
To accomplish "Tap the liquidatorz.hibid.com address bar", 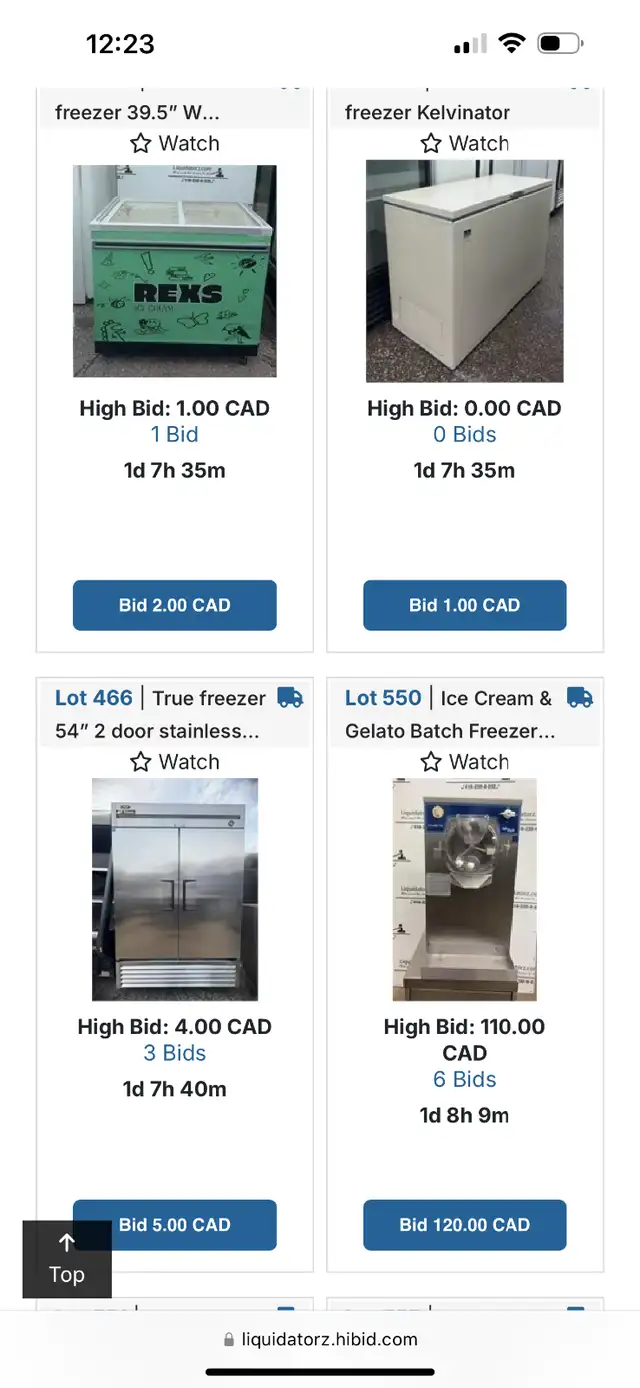I will [x=320, y=1339].
